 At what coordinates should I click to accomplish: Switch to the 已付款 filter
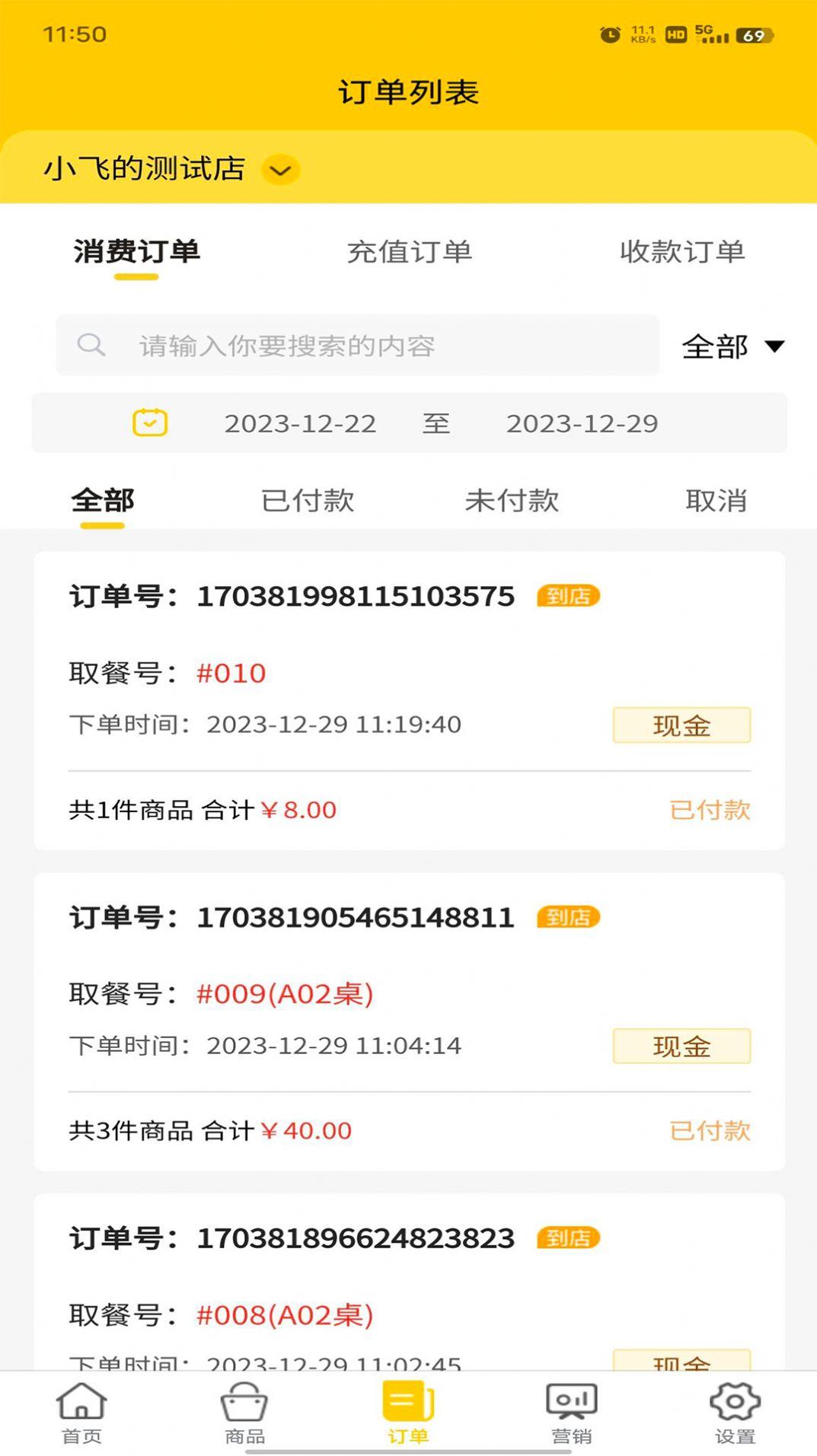pyautogui.click(x=307, y=501)
